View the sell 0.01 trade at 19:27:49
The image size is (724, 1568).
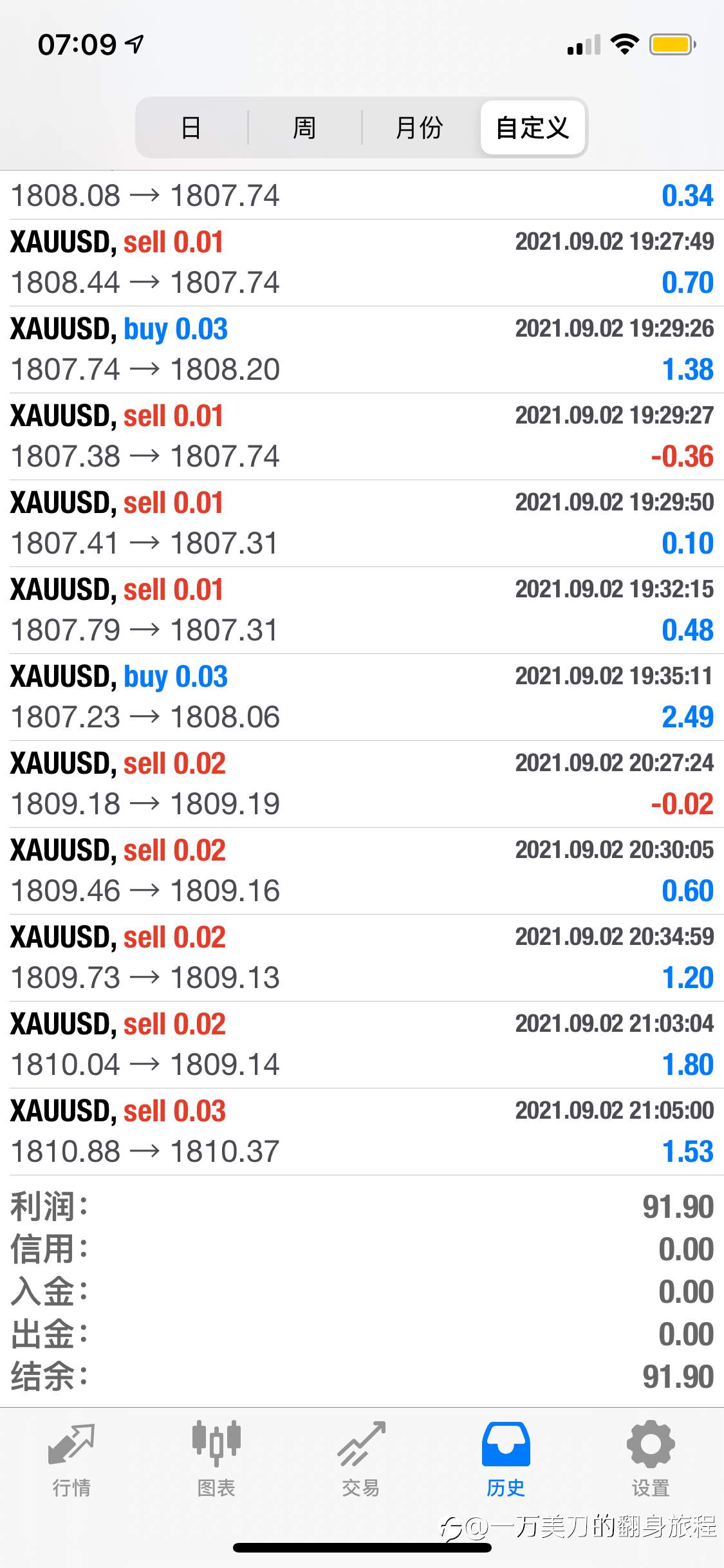pyautogui.click(x=362, y=263)
